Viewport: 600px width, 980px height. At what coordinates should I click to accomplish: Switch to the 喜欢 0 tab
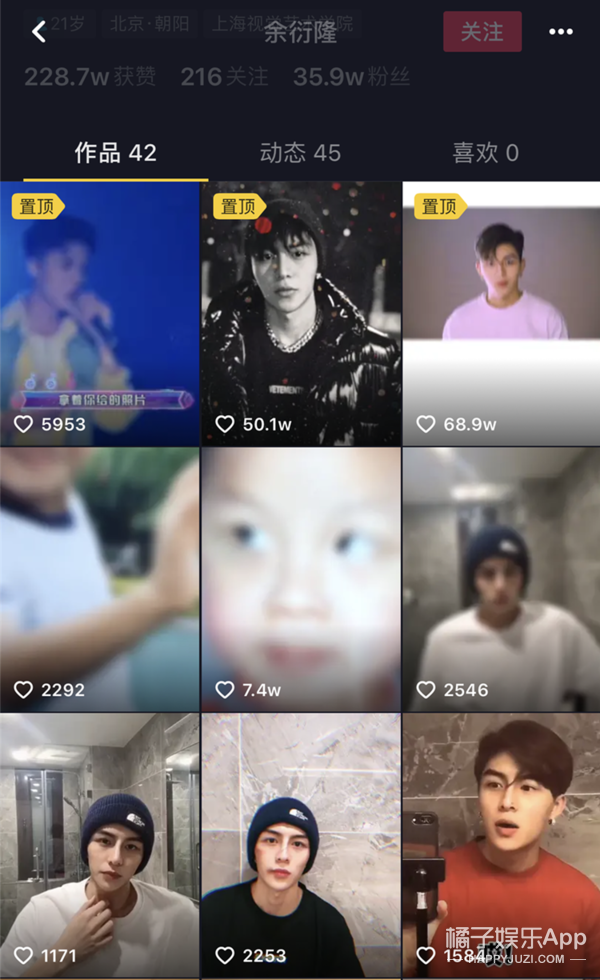click(x=485, y=153)
